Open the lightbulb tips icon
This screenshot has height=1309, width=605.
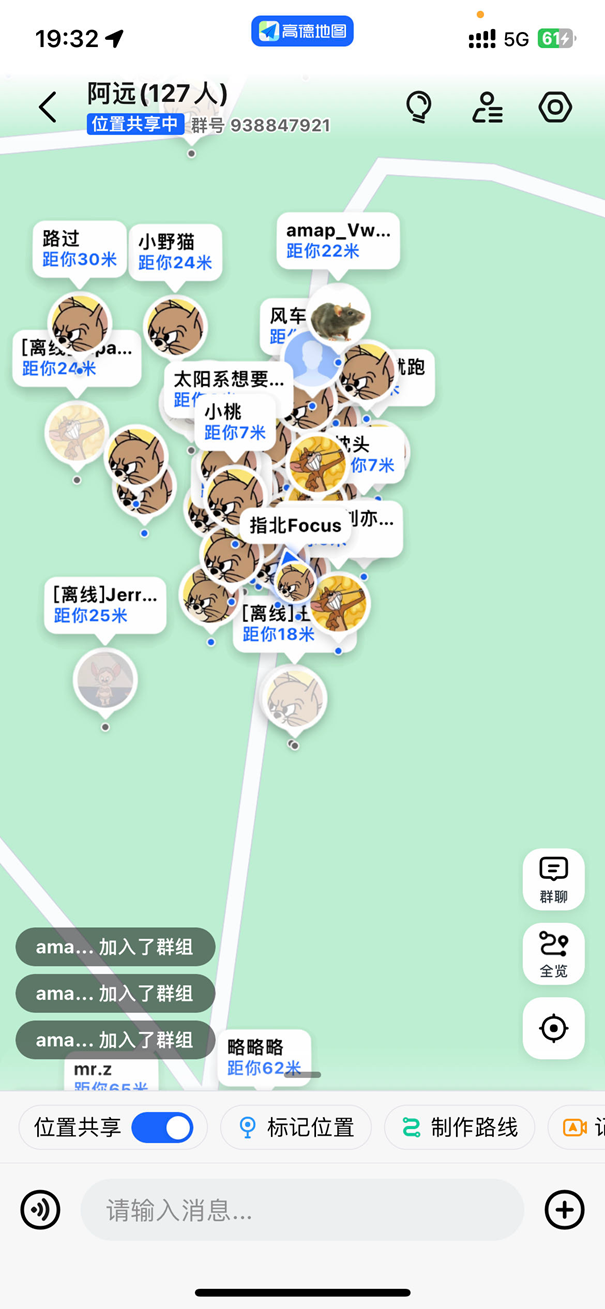coord(418,107)
